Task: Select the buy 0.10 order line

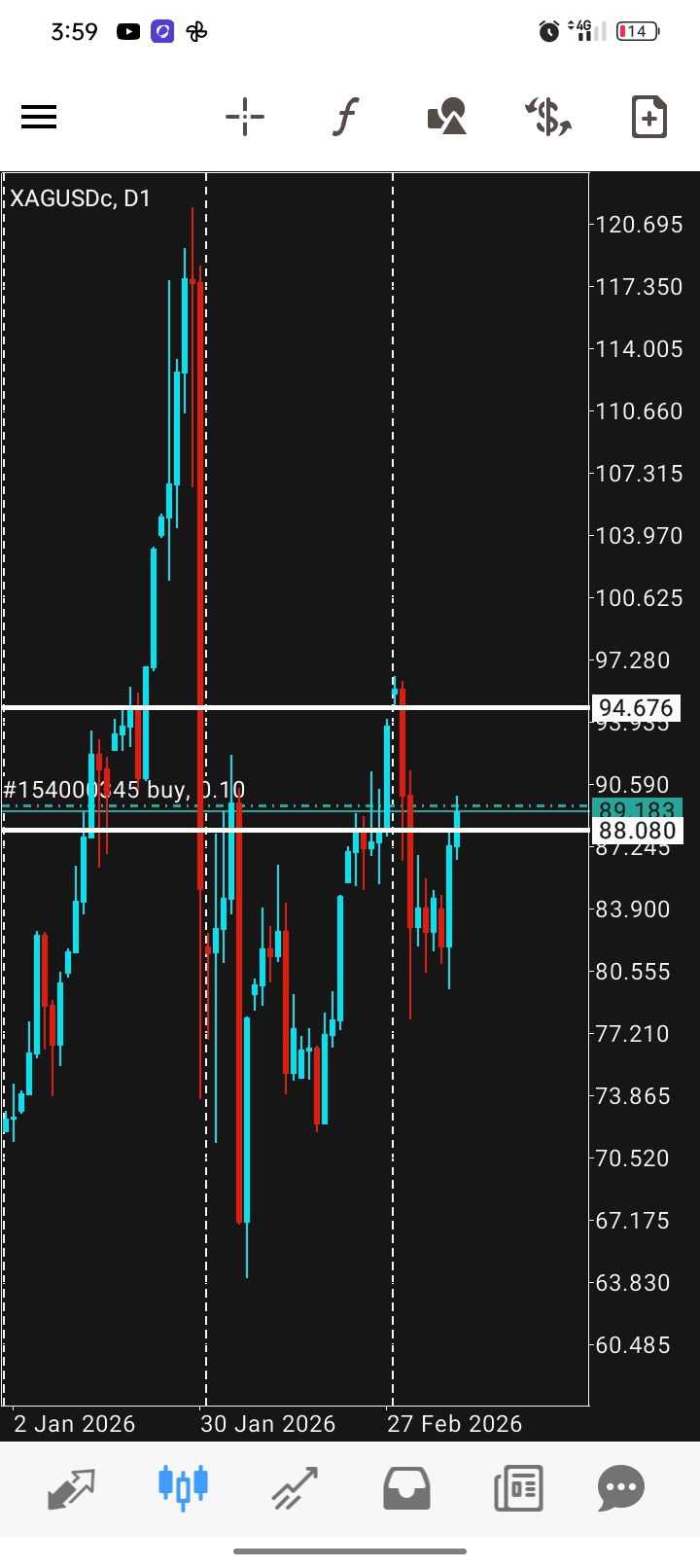Action: (292, 805)
